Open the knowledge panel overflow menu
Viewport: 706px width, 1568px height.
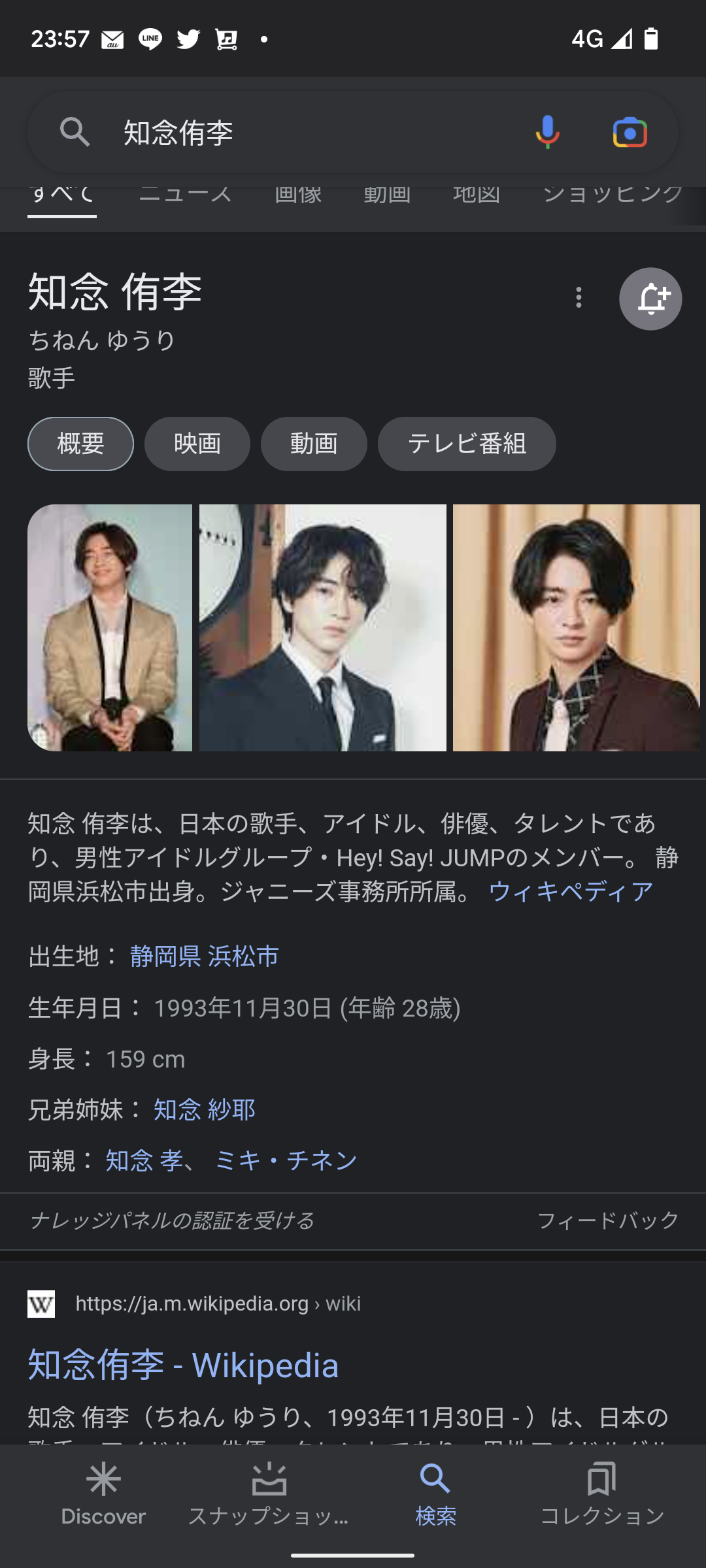[579, 298]
